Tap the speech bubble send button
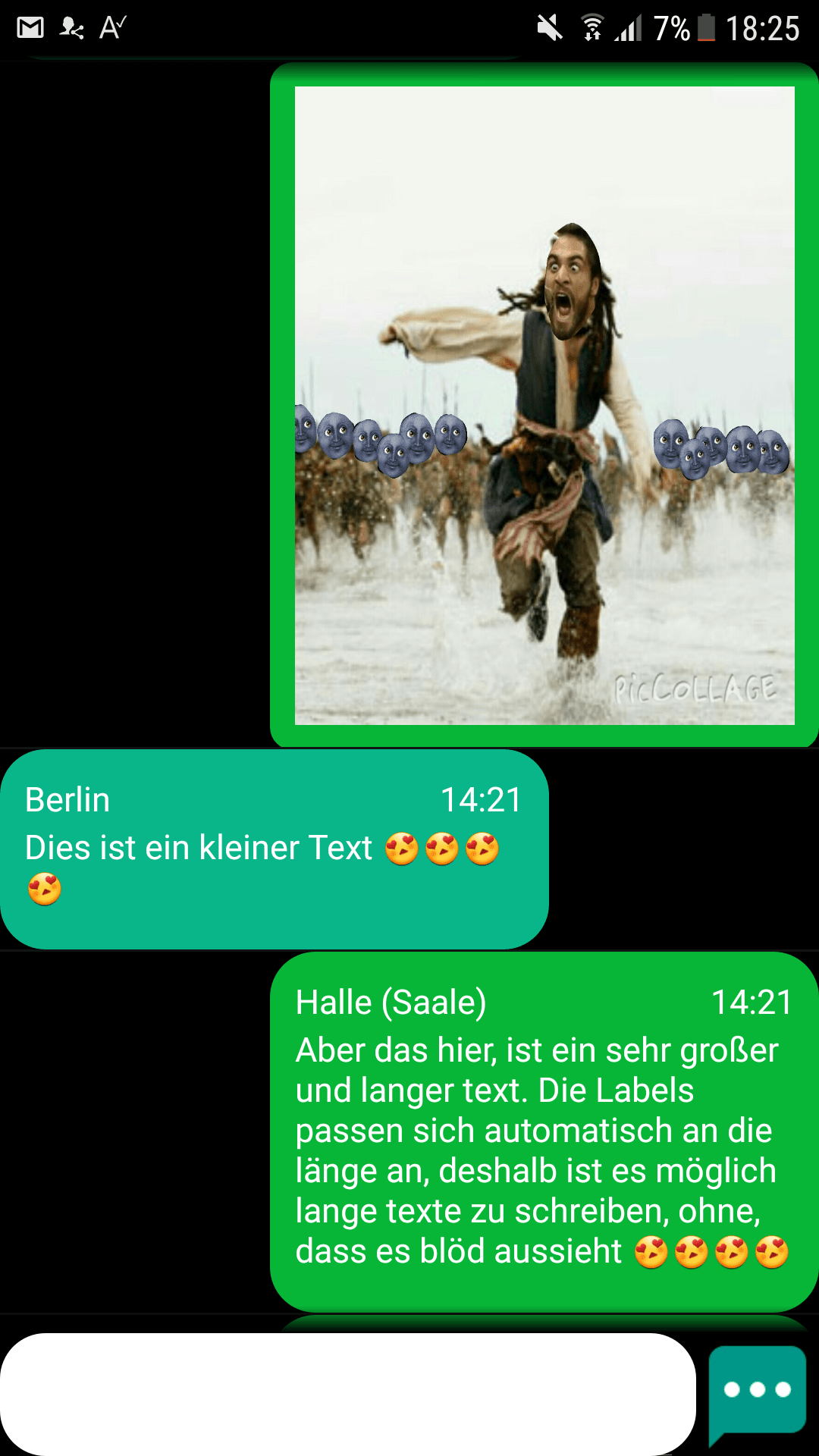 (x=757, y=1391)
